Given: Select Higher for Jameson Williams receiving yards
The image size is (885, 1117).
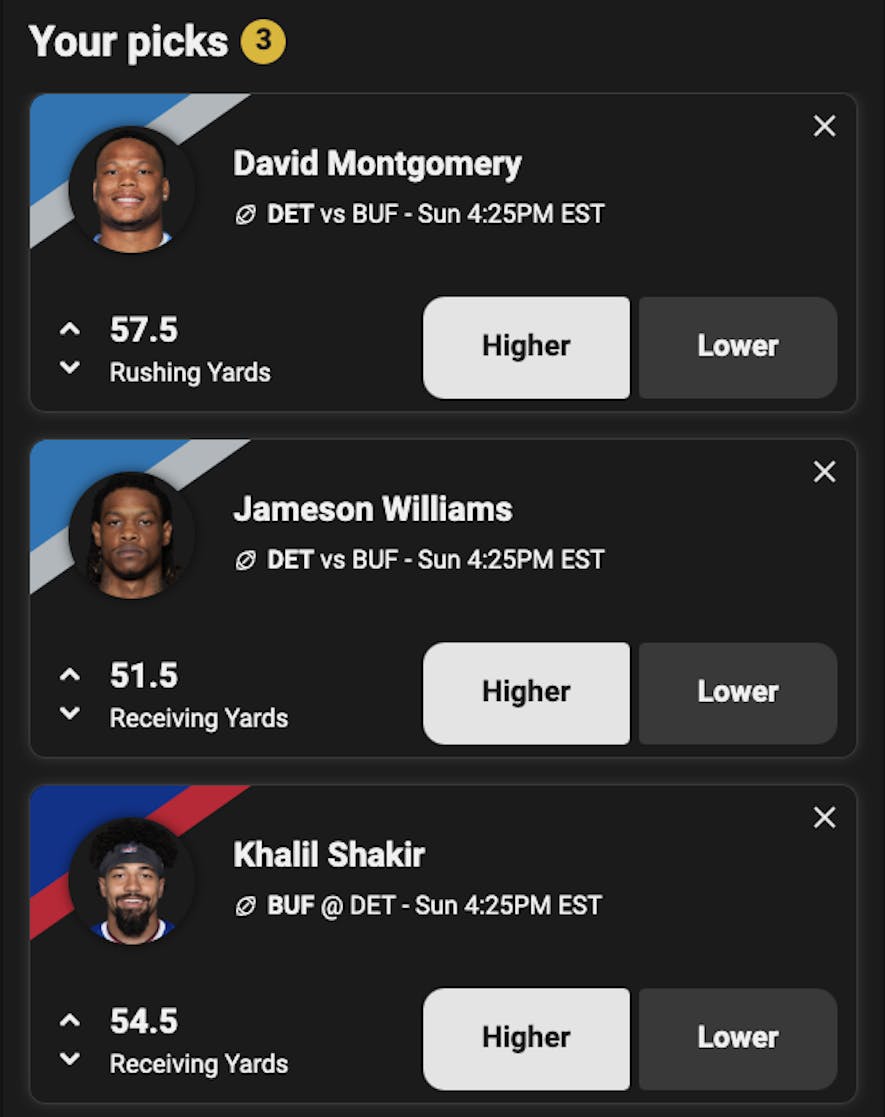Looking at the screenshot, I should coord(526,693).
